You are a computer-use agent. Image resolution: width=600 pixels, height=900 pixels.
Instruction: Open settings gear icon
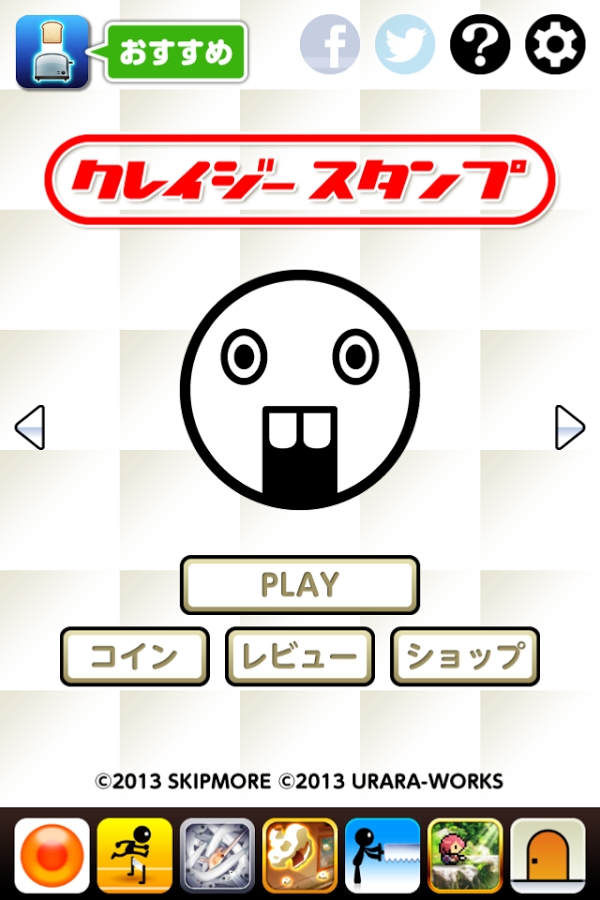[x=555, y=44]
